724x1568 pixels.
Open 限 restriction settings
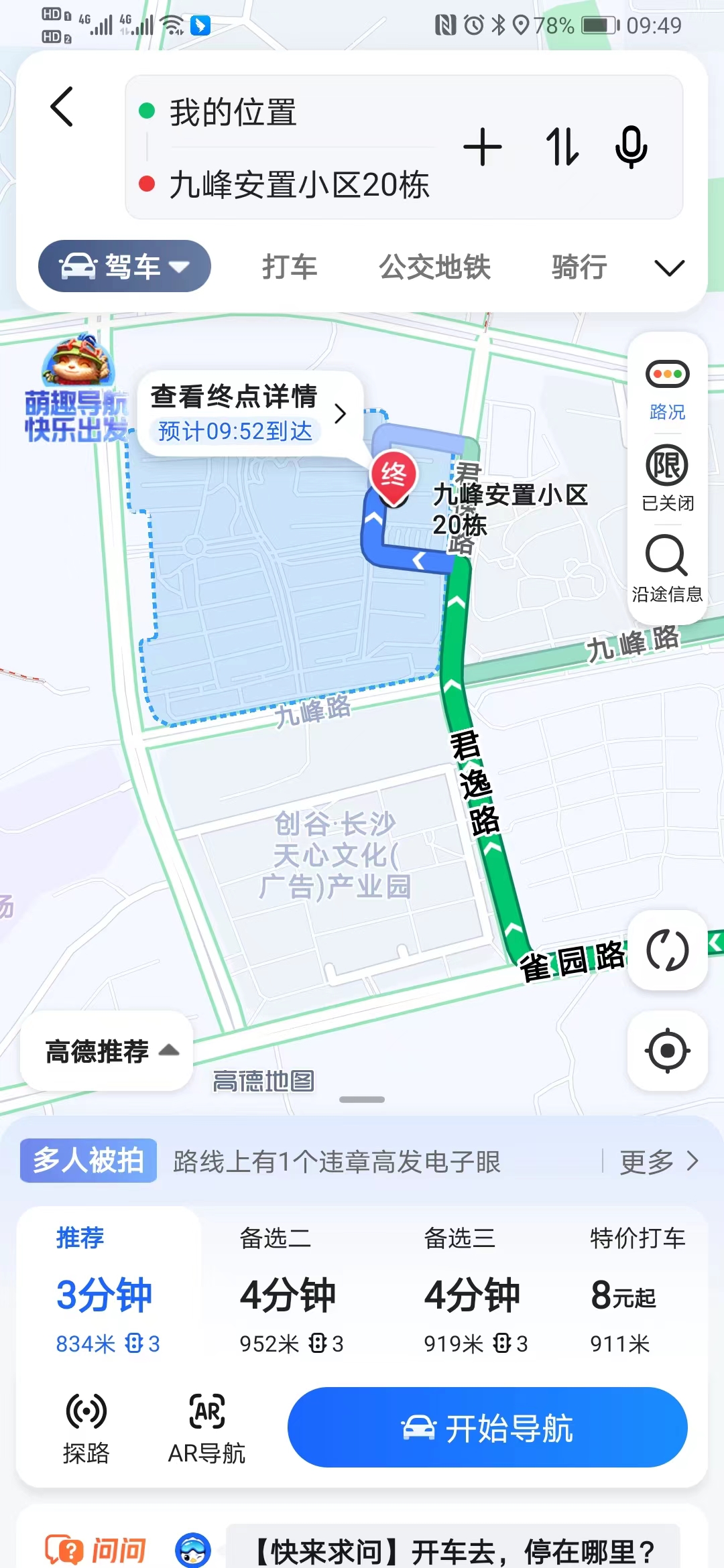pyautogui.click(x=667, y=477)
